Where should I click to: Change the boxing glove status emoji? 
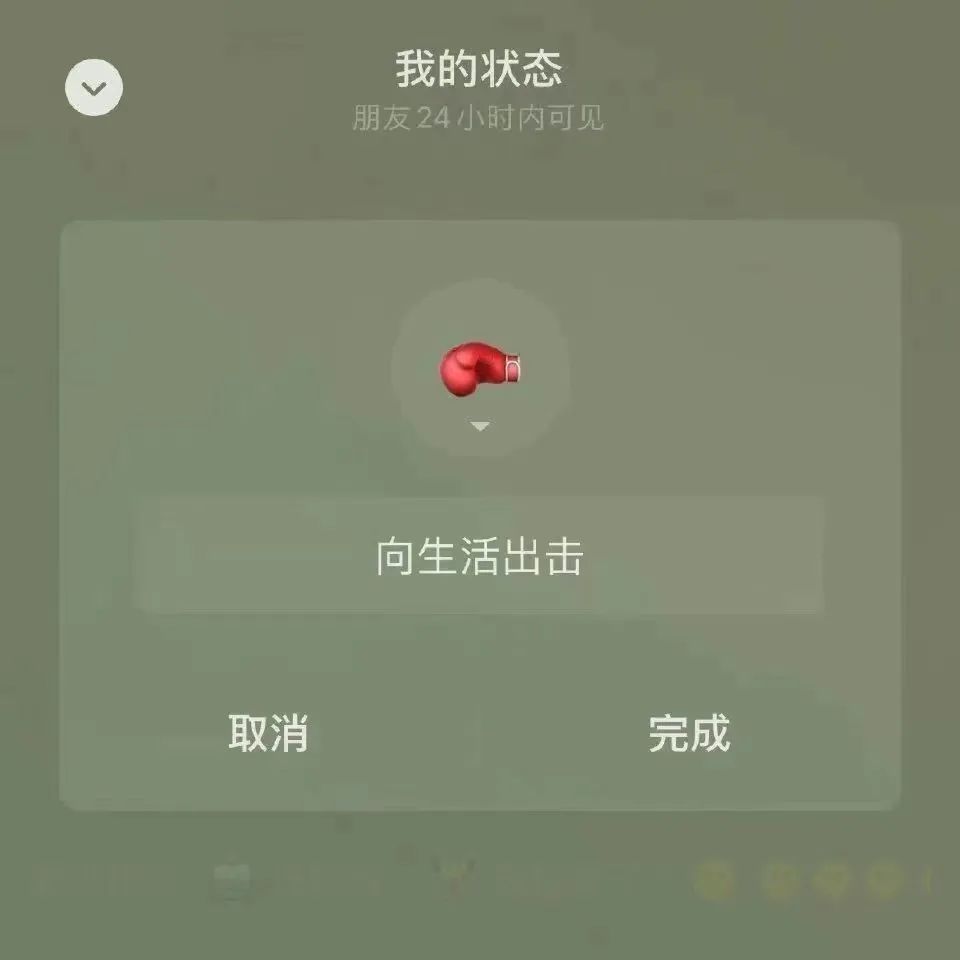click(x=480, y=369)
